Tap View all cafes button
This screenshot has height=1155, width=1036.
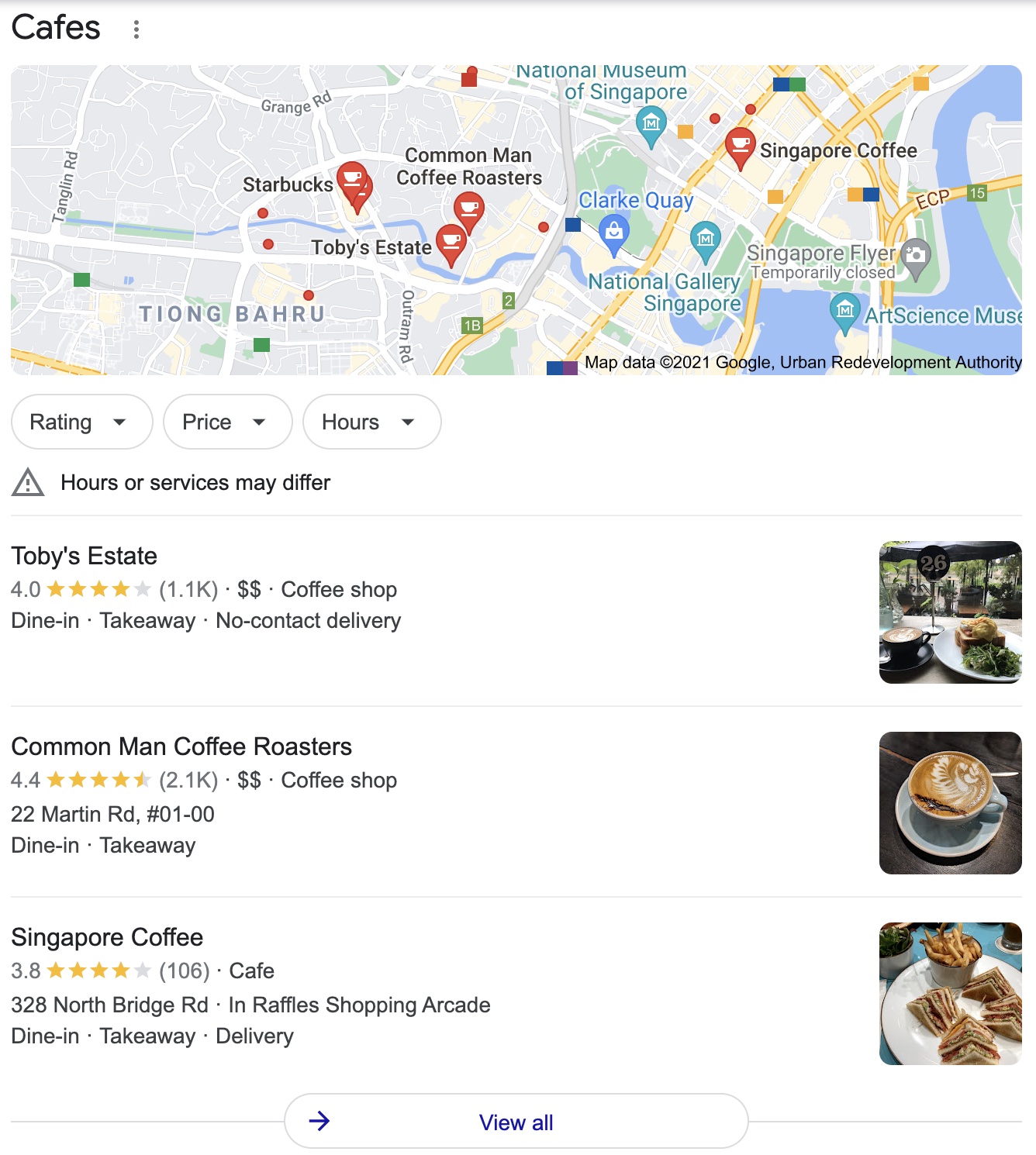point(516,1122)
